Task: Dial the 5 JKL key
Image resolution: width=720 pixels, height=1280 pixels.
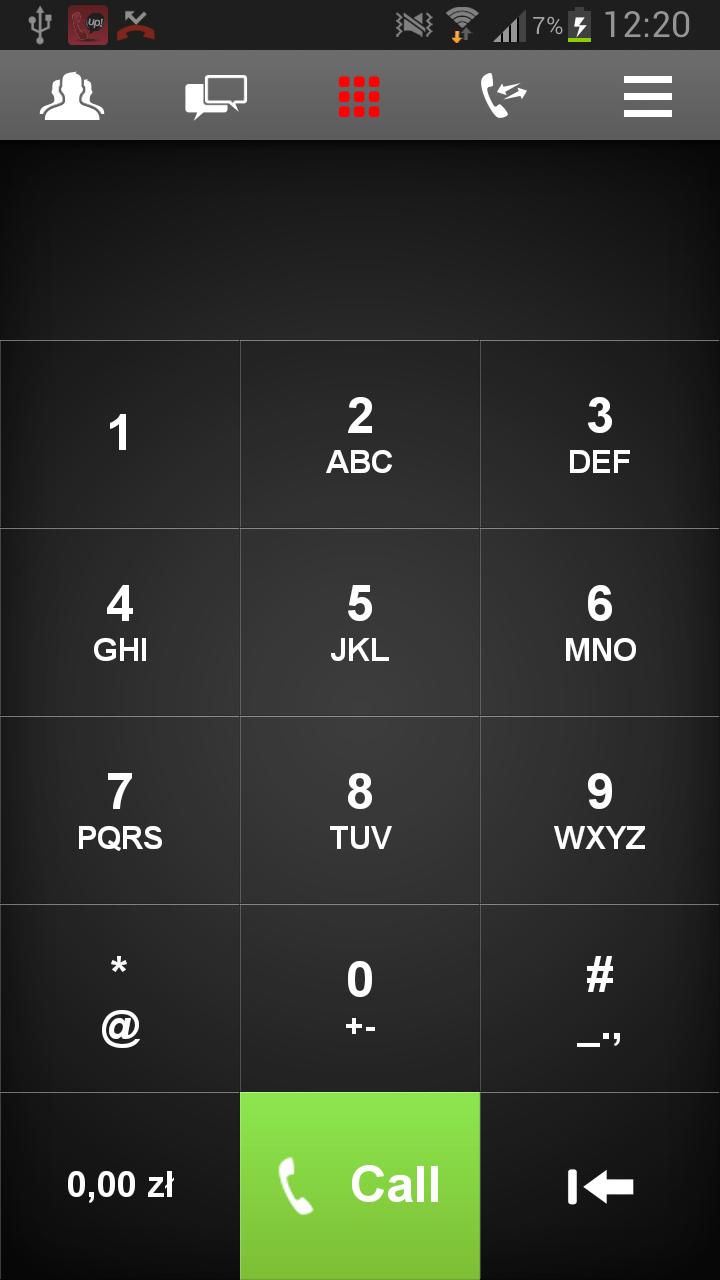Action: (x=360, y=622)
